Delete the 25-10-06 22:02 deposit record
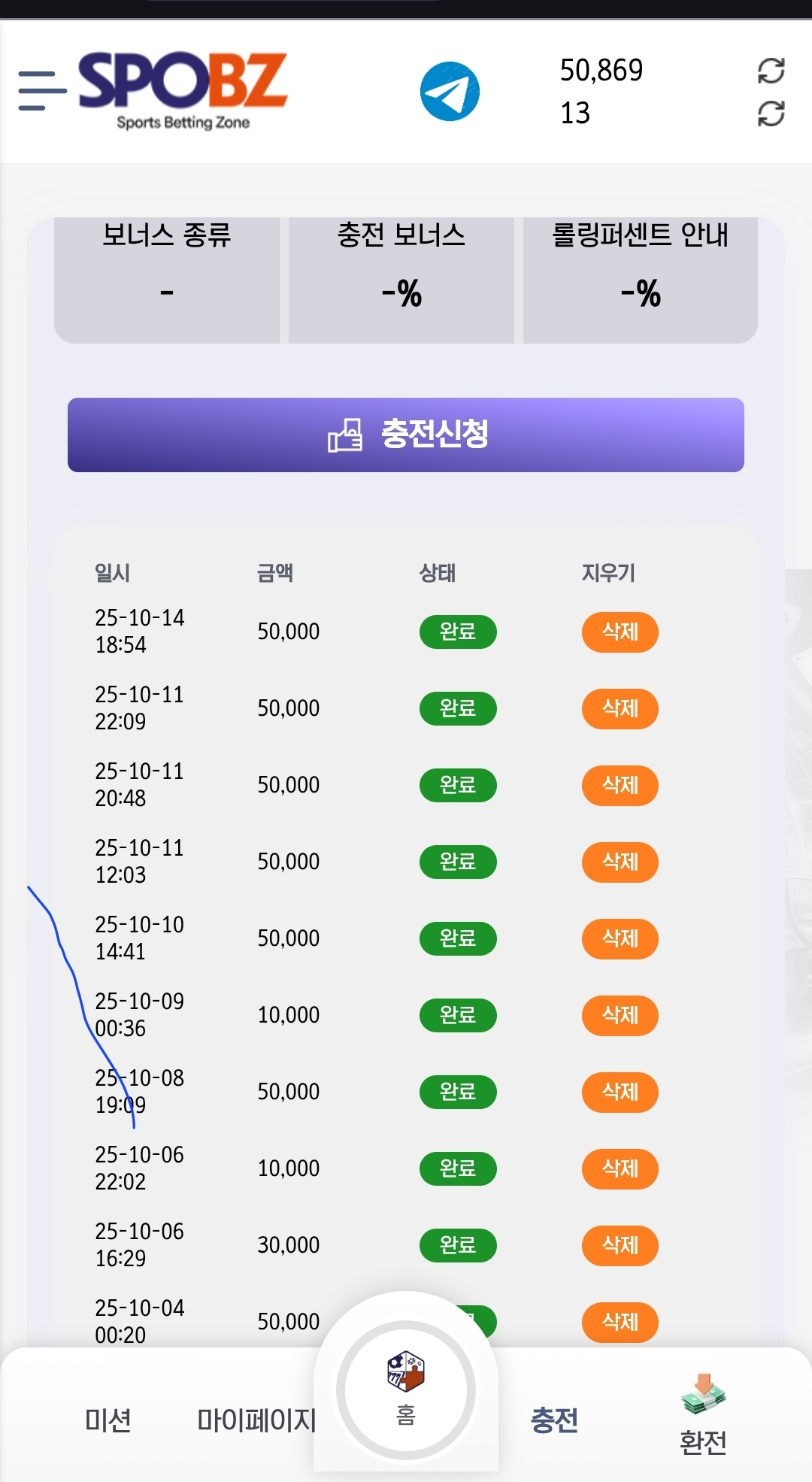Screen dimensions: 812x1482 tap(620, 1169)
